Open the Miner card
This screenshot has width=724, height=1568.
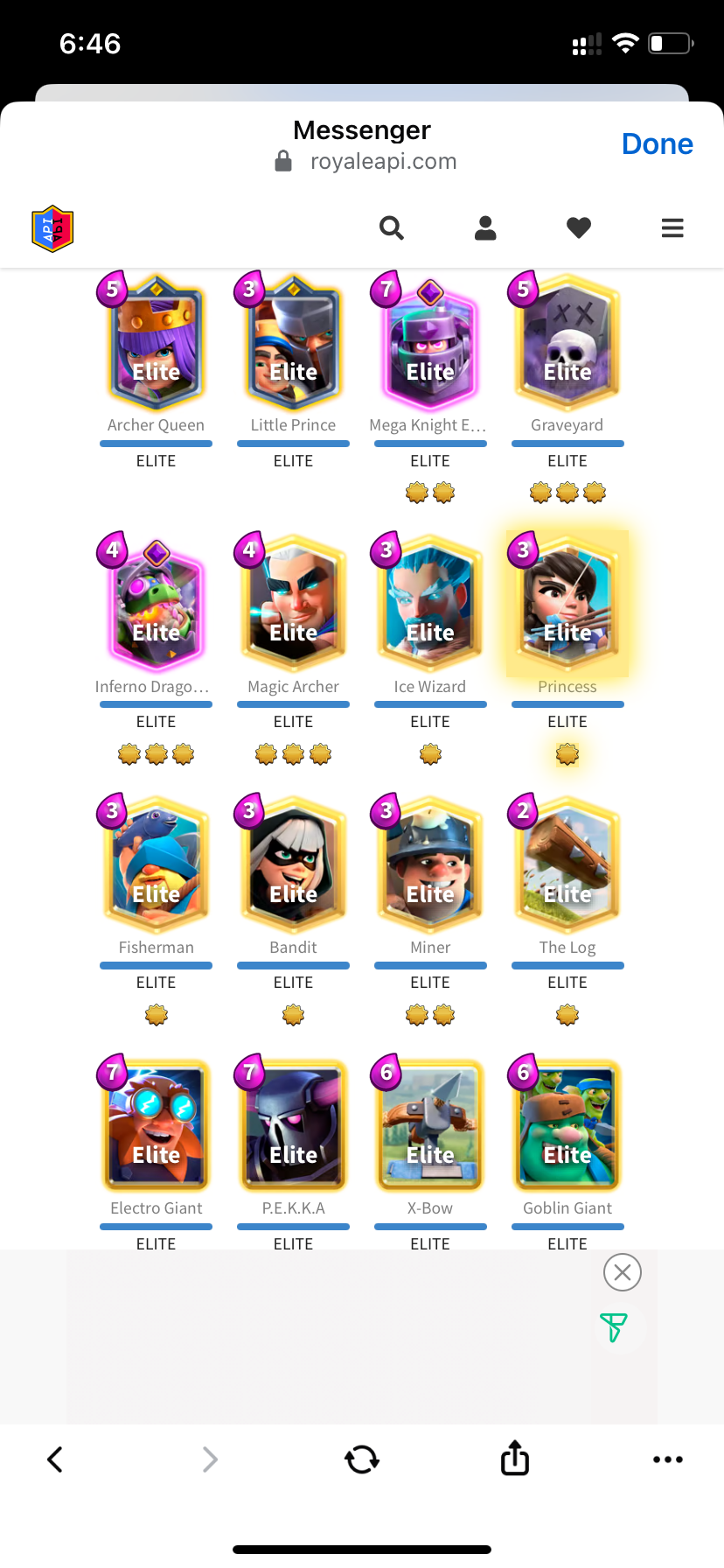pyautogui.click(x=430, y=866)
